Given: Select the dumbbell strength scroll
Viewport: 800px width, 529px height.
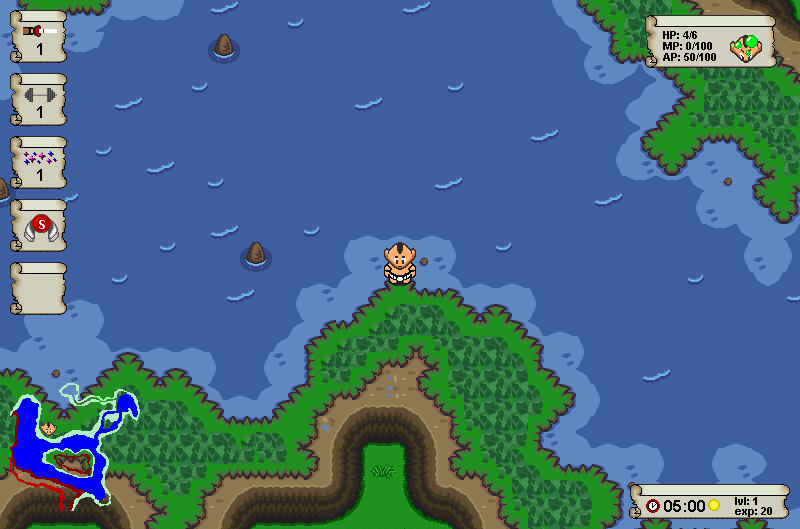Looking at the screenshot, I should [x=39, y=100].
